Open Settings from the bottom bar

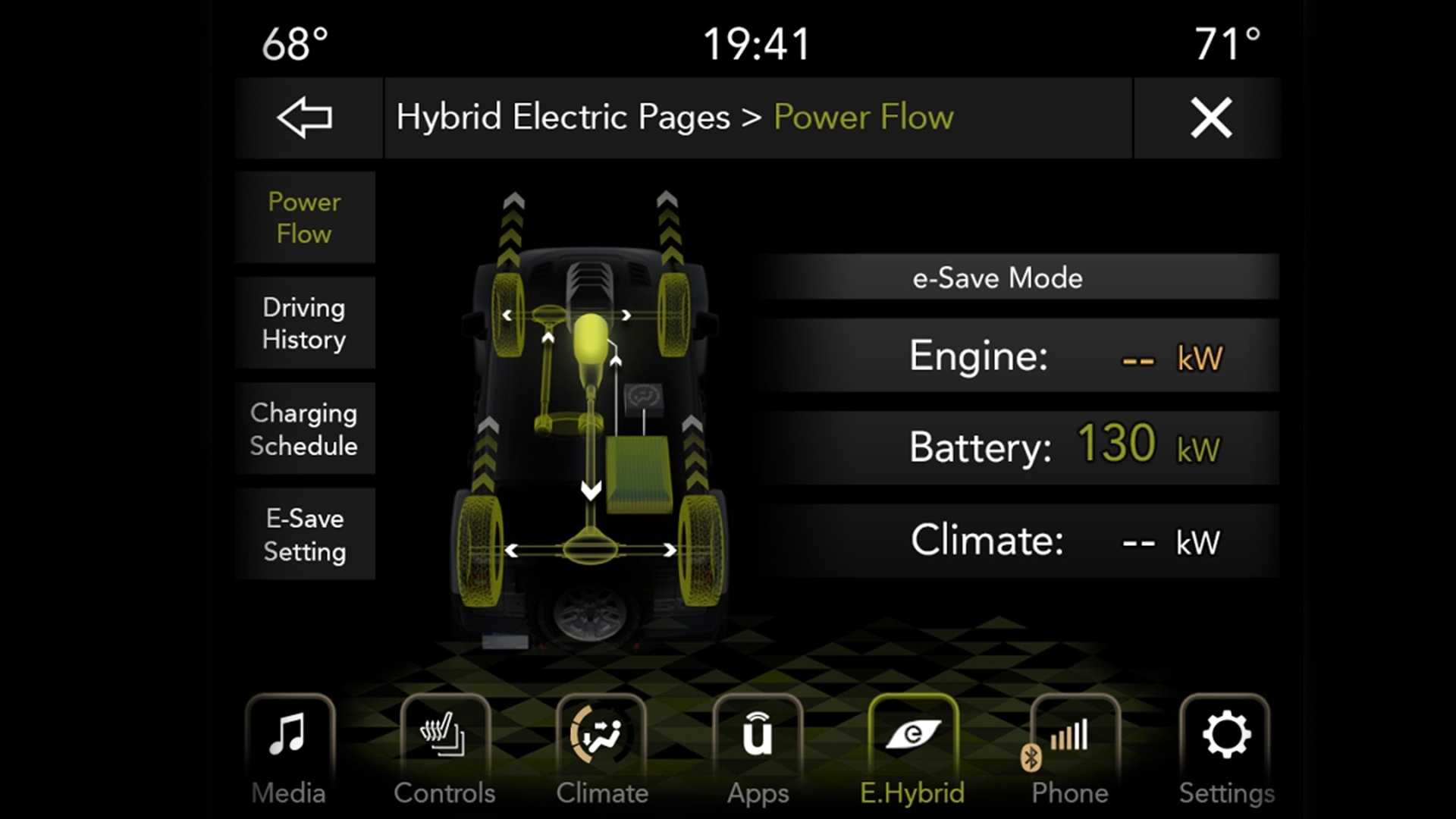[x=1225, y=749]
